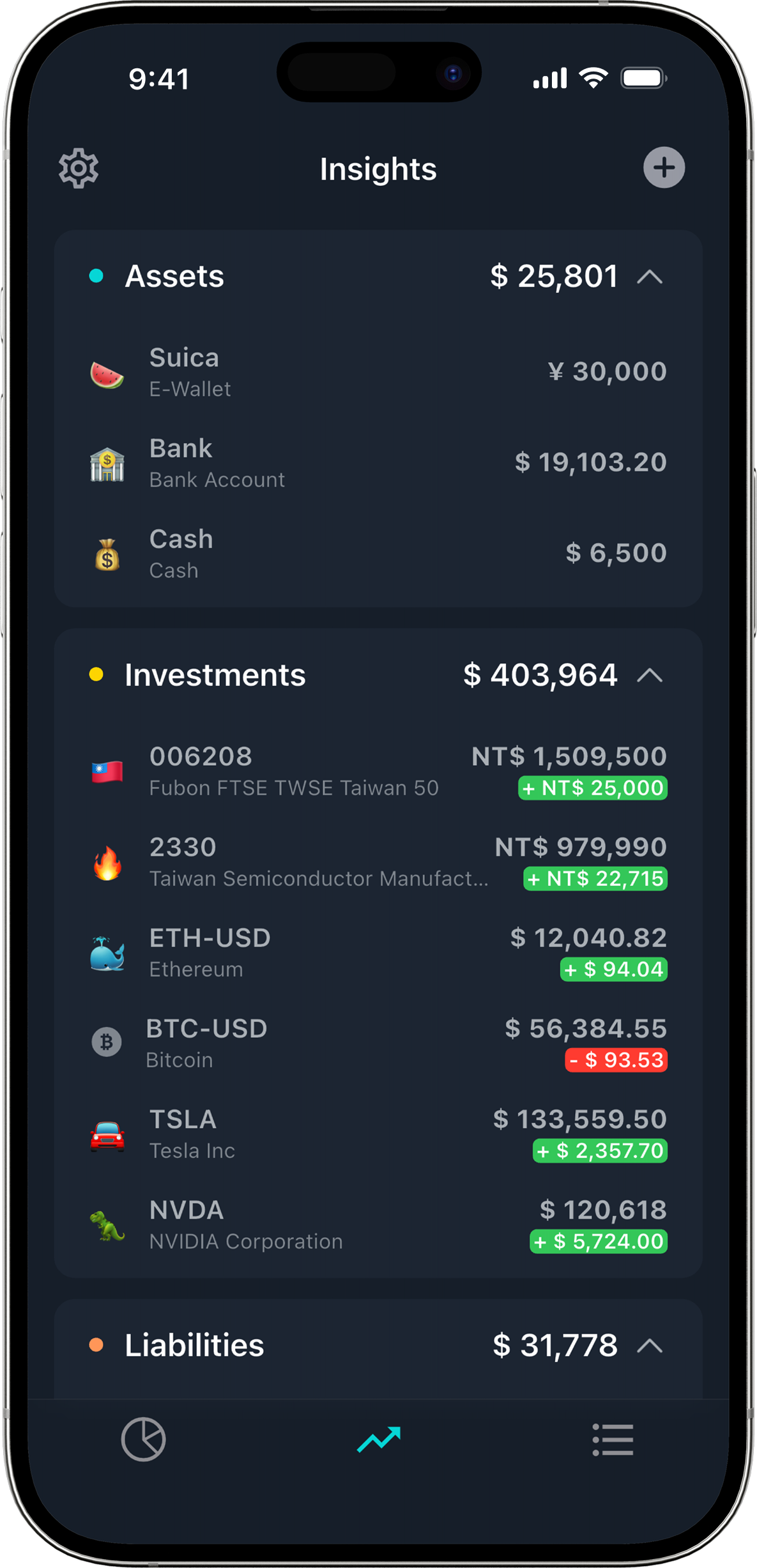Tap the dinosaur icon beside NVDA
Viewport: 757px width, 1568px height.
[107, 1224]
